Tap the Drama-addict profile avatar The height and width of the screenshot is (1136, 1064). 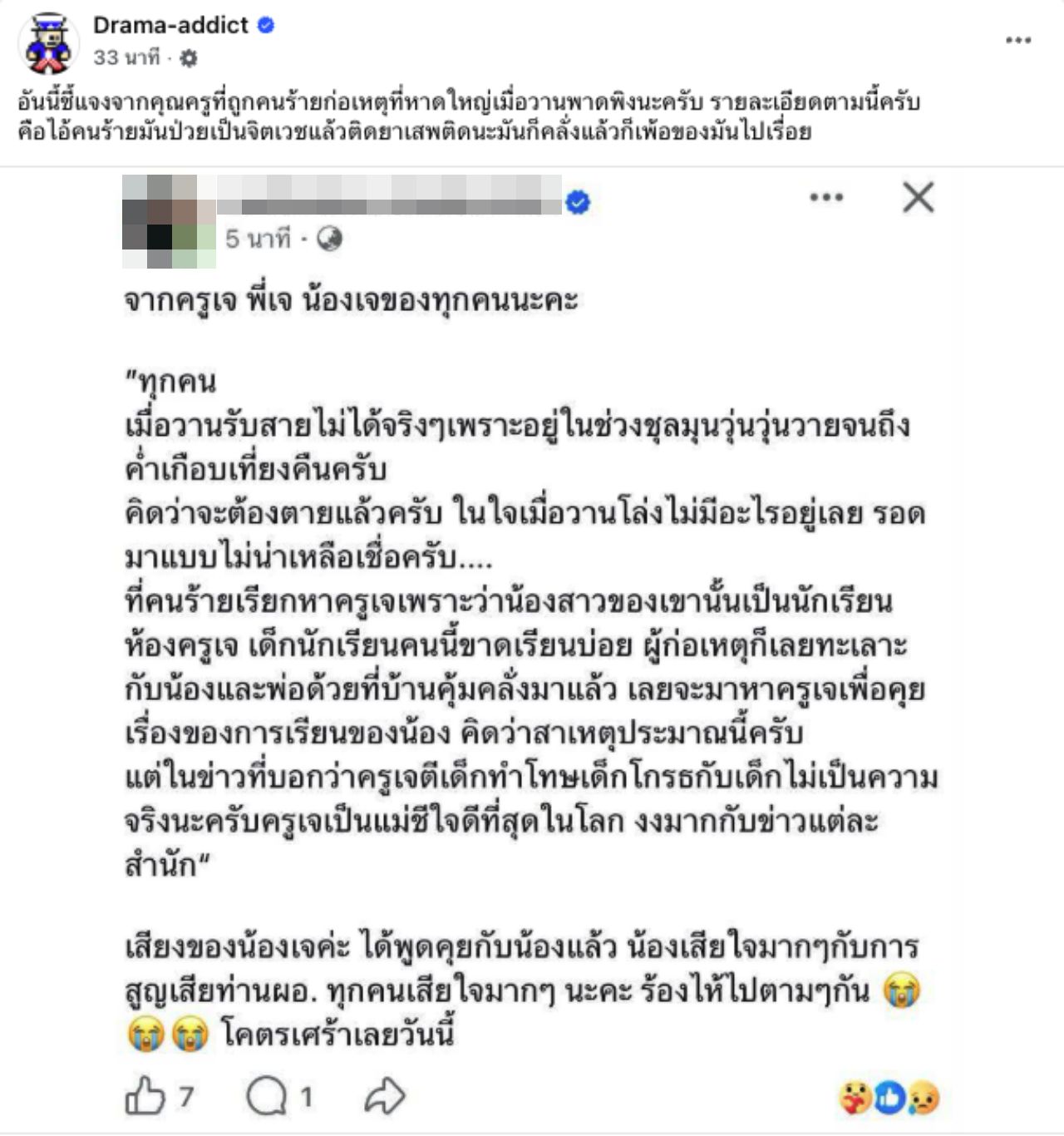[x=48, y=43]
